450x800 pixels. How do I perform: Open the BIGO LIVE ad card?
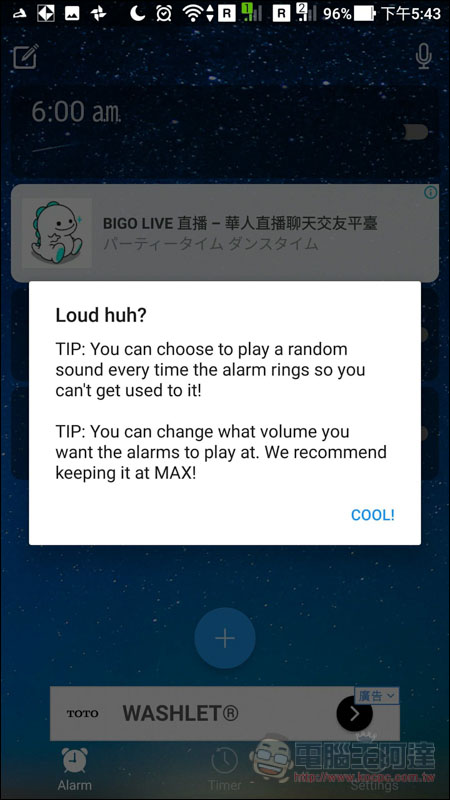pos(225,233)
